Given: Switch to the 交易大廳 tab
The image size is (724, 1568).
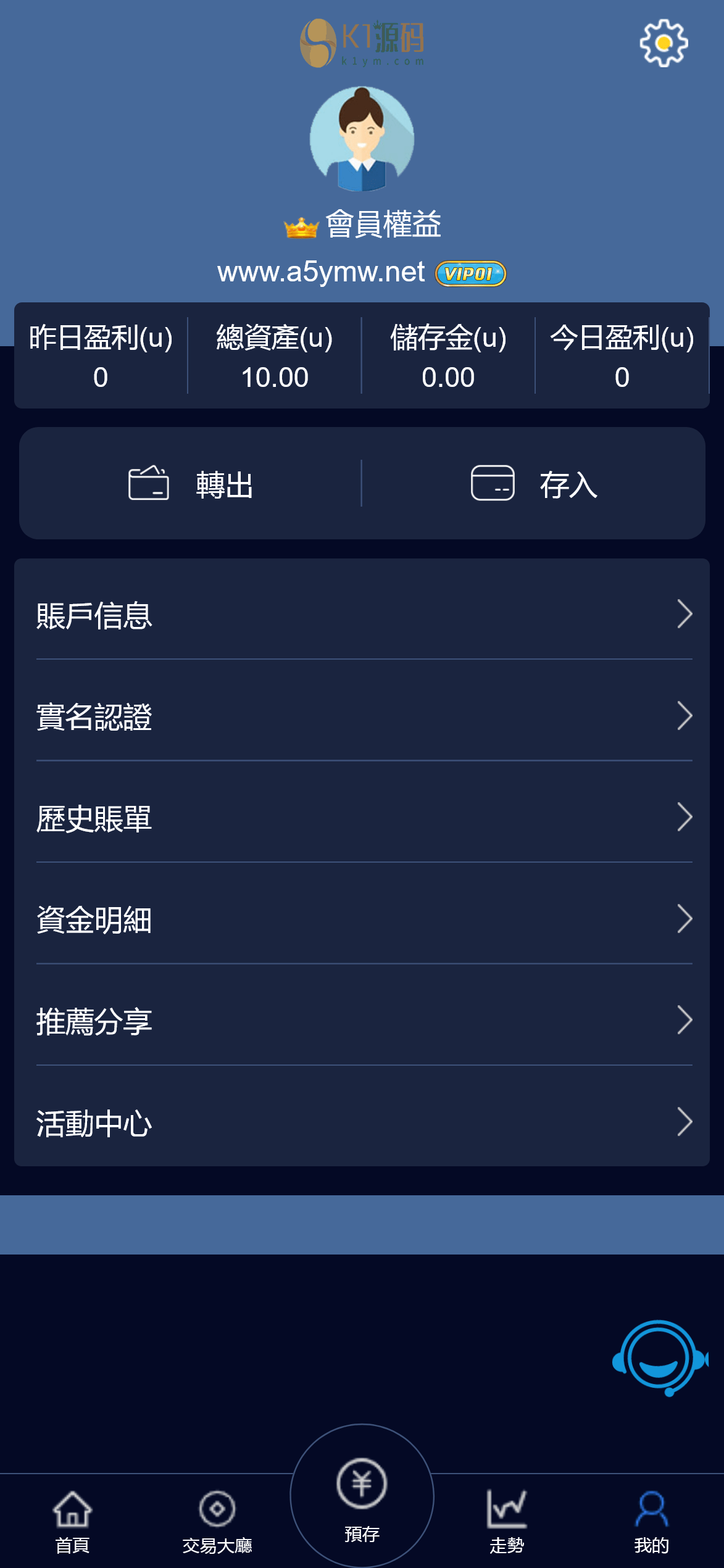Looking at the screenshot, I should tap(217, 1521).
